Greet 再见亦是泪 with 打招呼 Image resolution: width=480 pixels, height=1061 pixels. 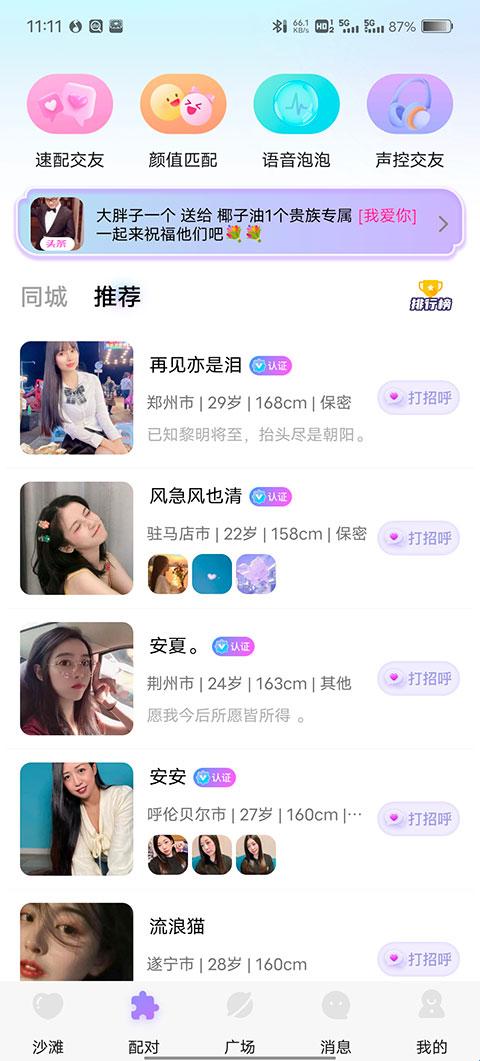[x=418, y=398]
